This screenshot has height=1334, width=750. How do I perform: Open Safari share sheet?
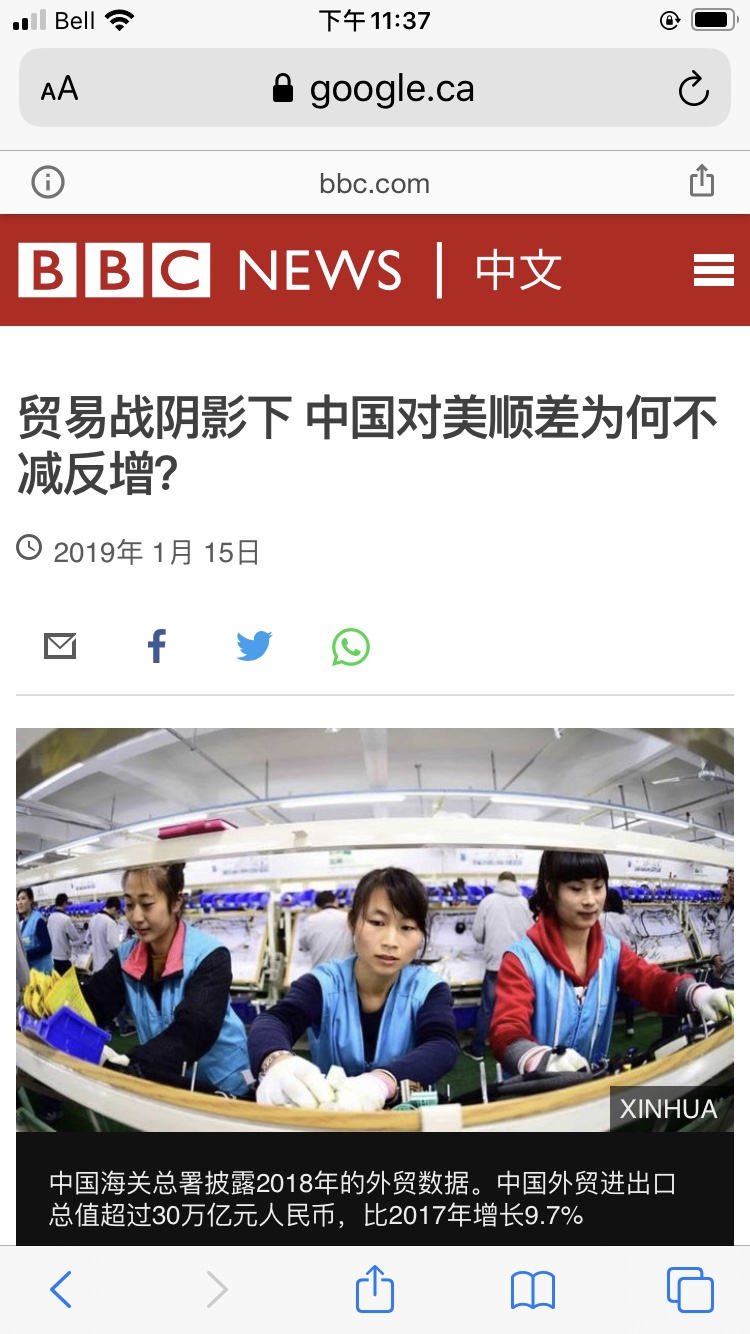point(375,1289)
